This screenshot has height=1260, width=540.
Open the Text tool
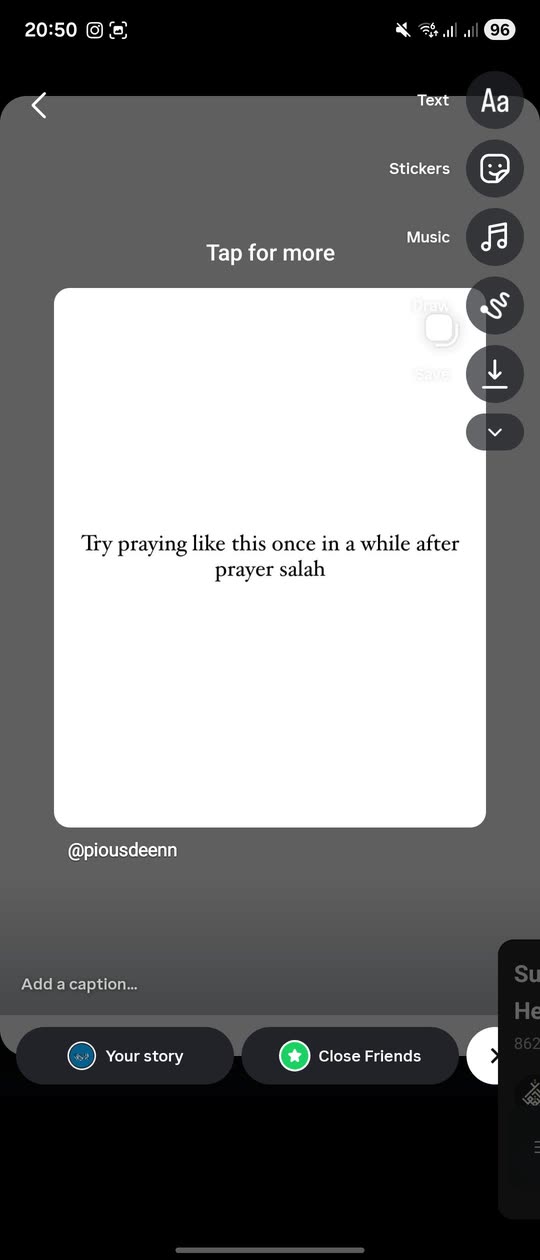pyautogui.click(x=494, y=100)
